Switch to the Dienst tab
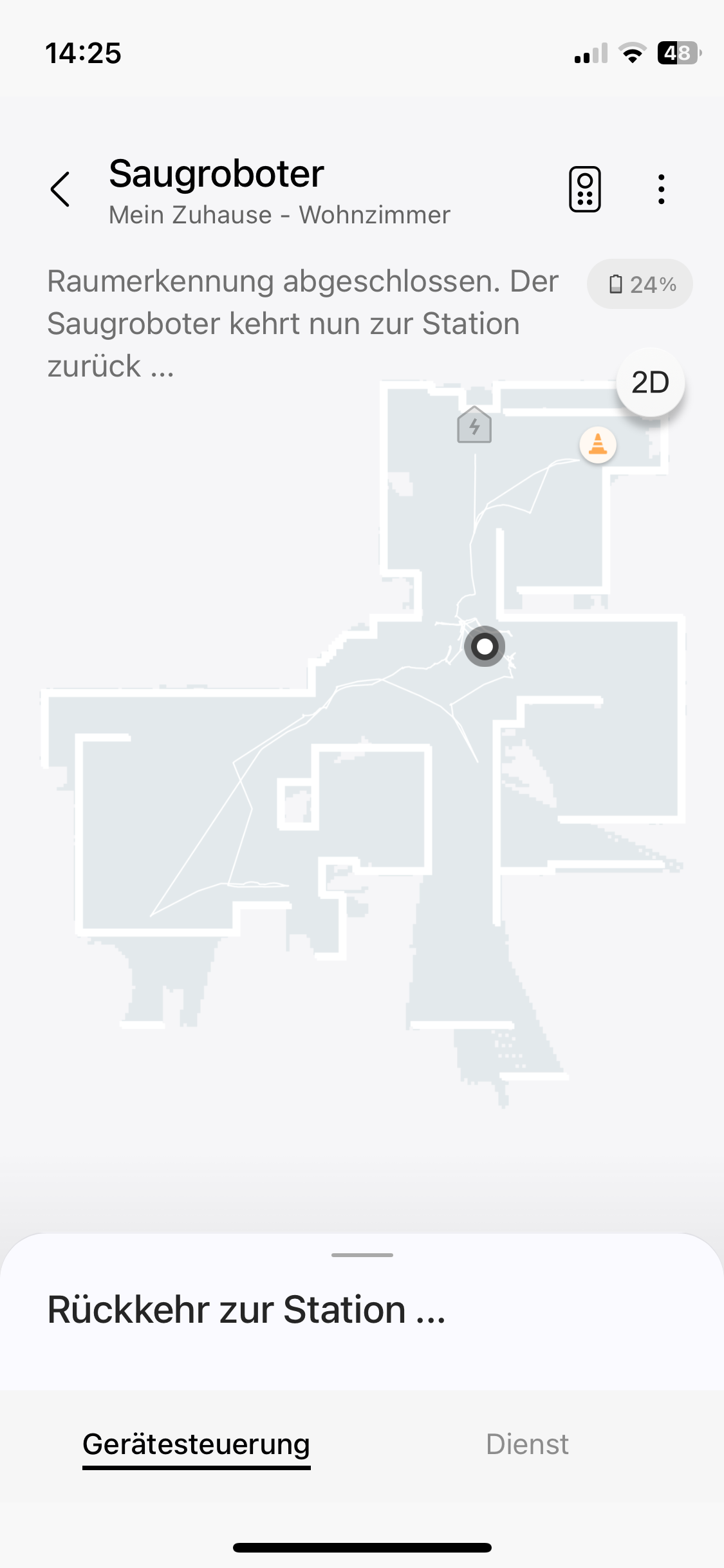The image size is (724, 1568). pos(527,1444)
